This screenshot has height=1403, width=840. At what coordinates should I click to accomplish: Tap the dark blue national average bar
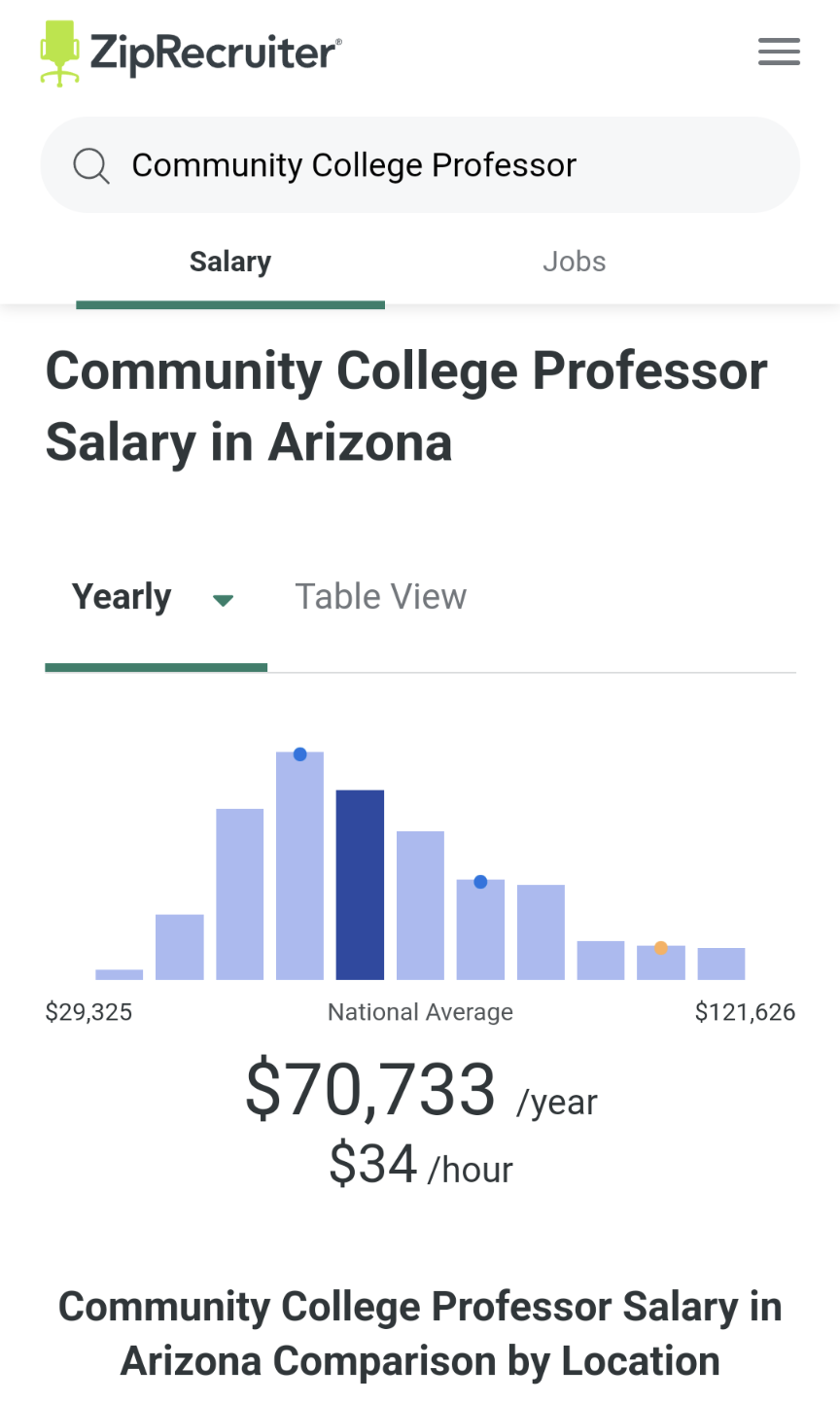point(360,885)
